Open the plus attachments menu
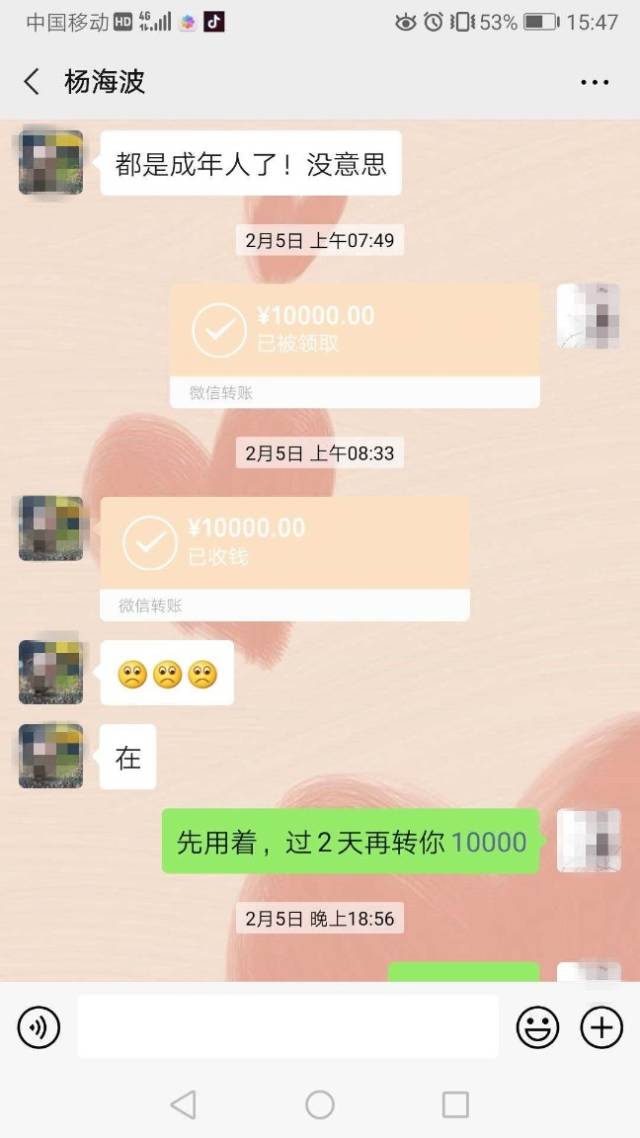 click(601, 1027)
